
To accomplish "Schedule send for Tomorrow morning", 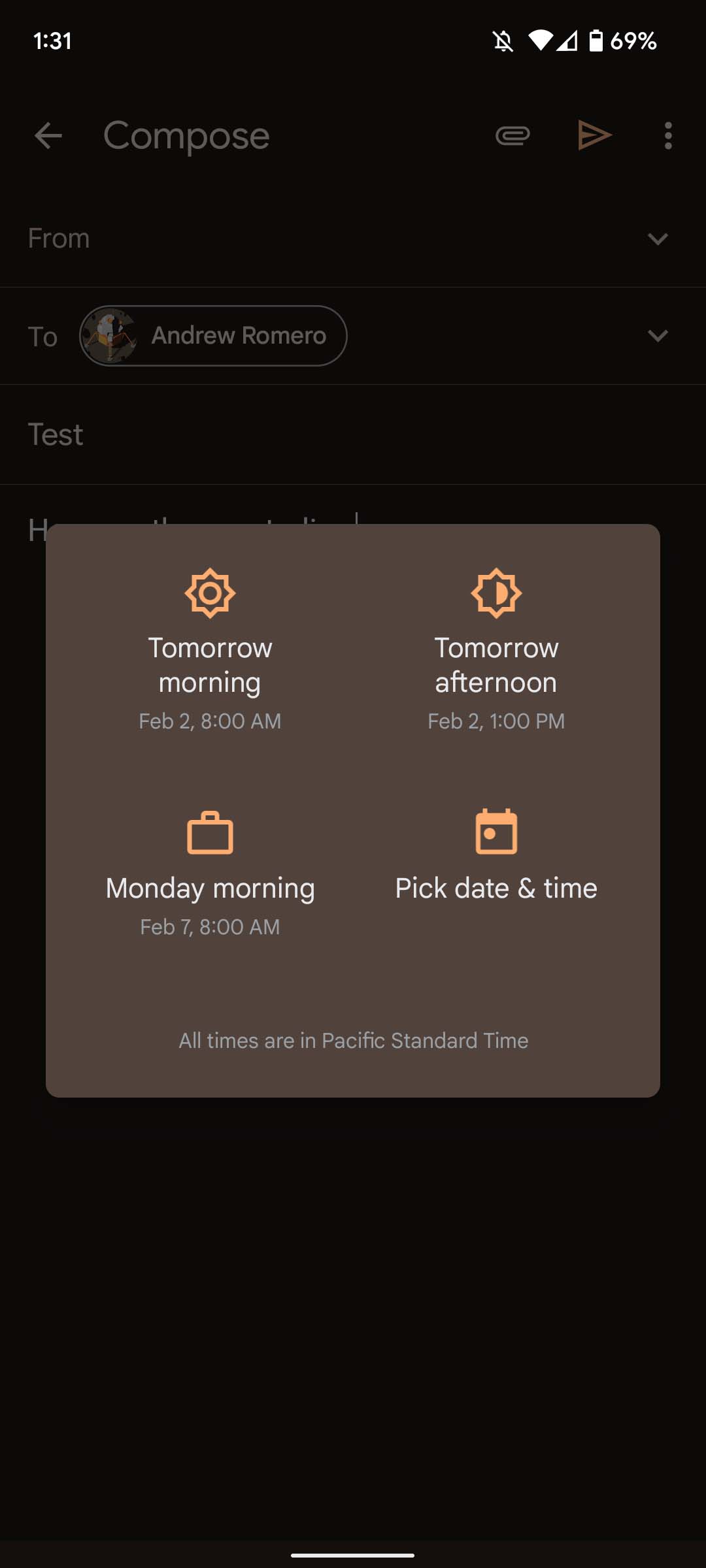I will point(210,650).
